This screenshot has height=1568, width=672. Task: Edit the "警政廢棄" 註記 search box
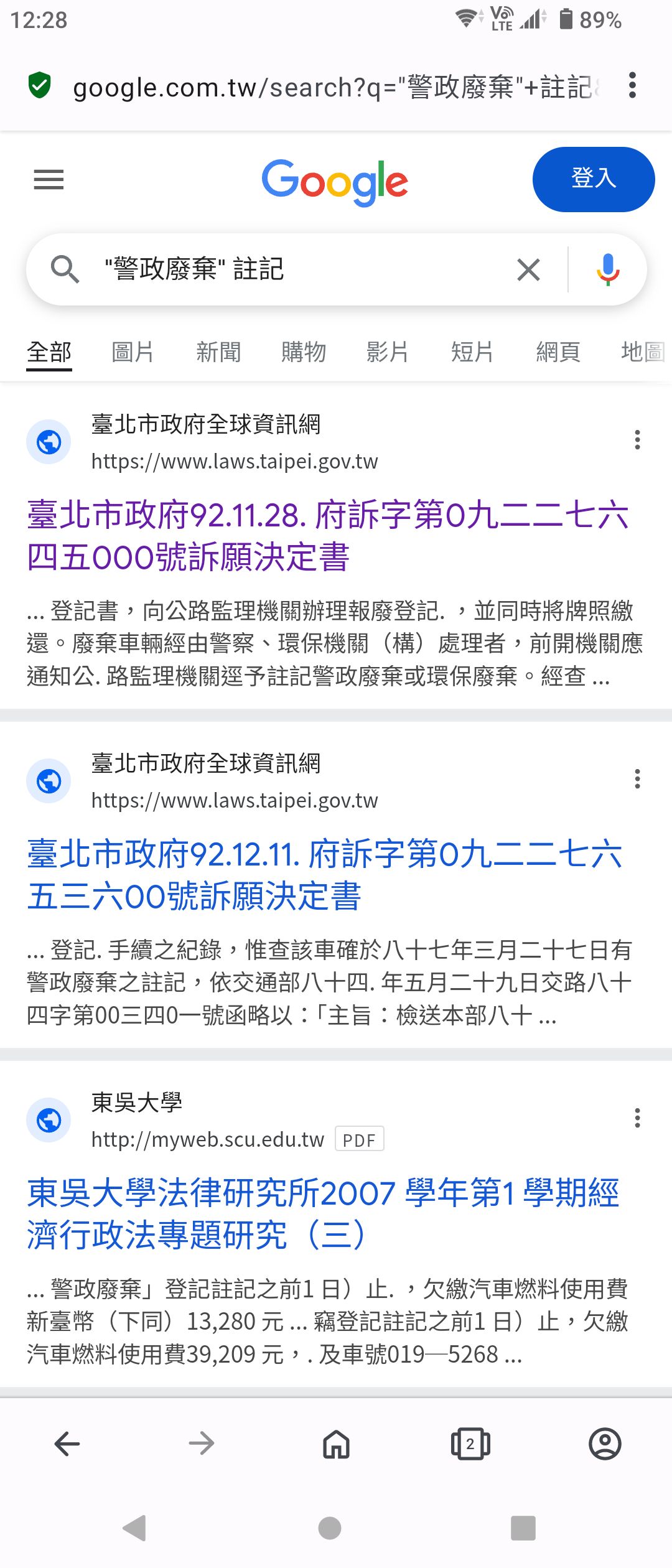pyautogui.click(x=299, y=270)
